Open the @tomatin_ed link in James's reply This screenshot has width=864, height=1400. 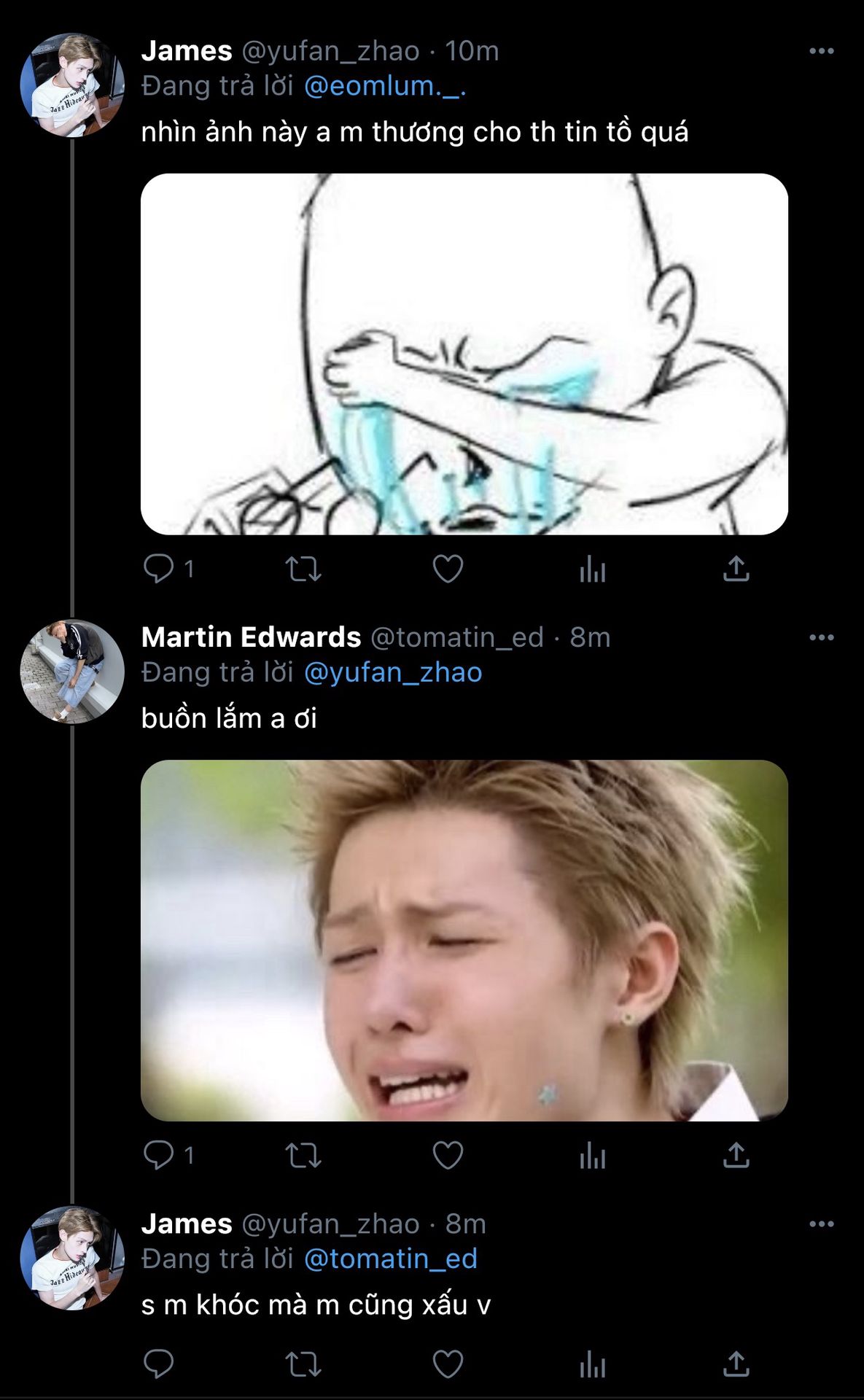pos(390,1259)
